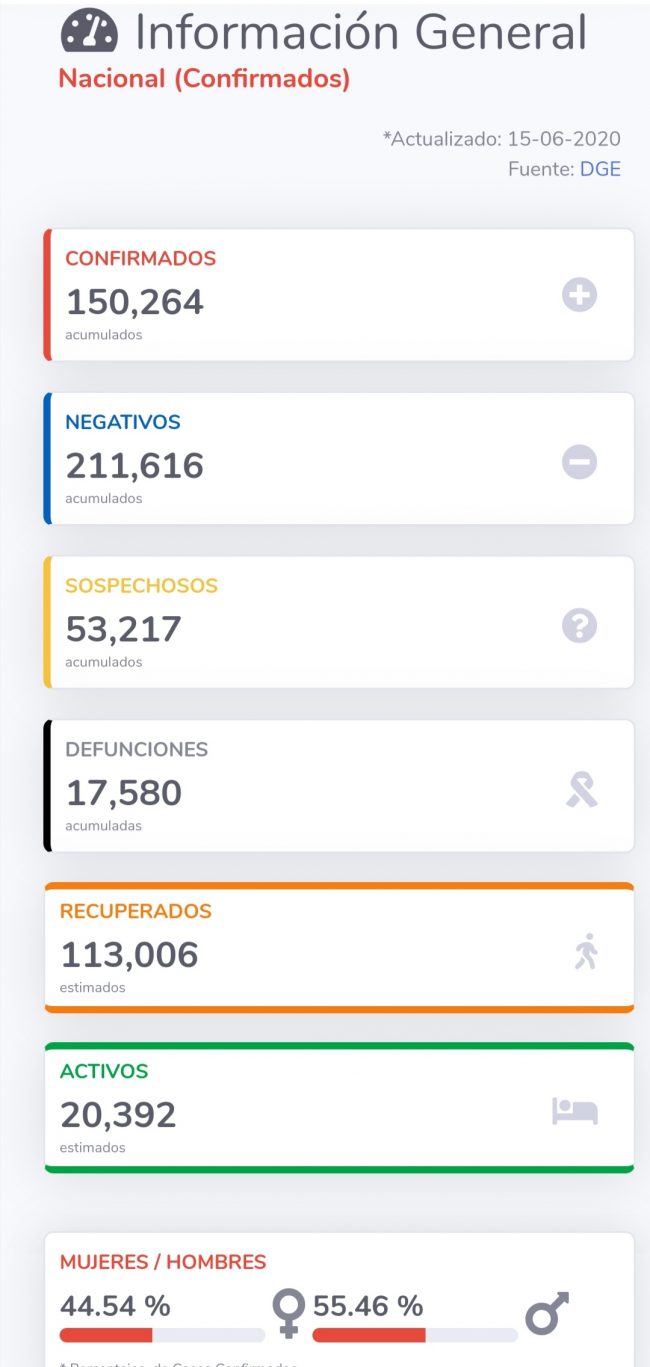Select the Defunciones card
650x1367 pixels.
pyautogui.click(x=340, y=786)
